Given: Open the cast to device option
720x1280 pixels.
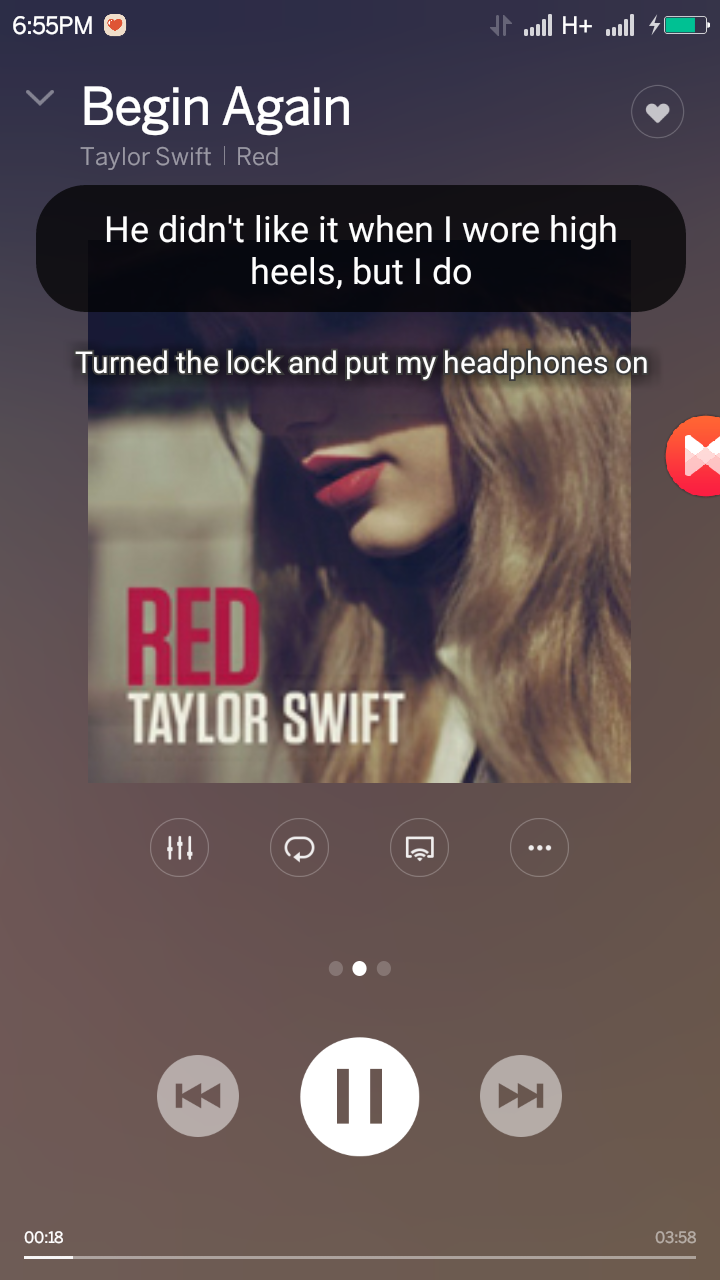Looking at the screenshot, I should pyautogui.click(x=419, y=848).
